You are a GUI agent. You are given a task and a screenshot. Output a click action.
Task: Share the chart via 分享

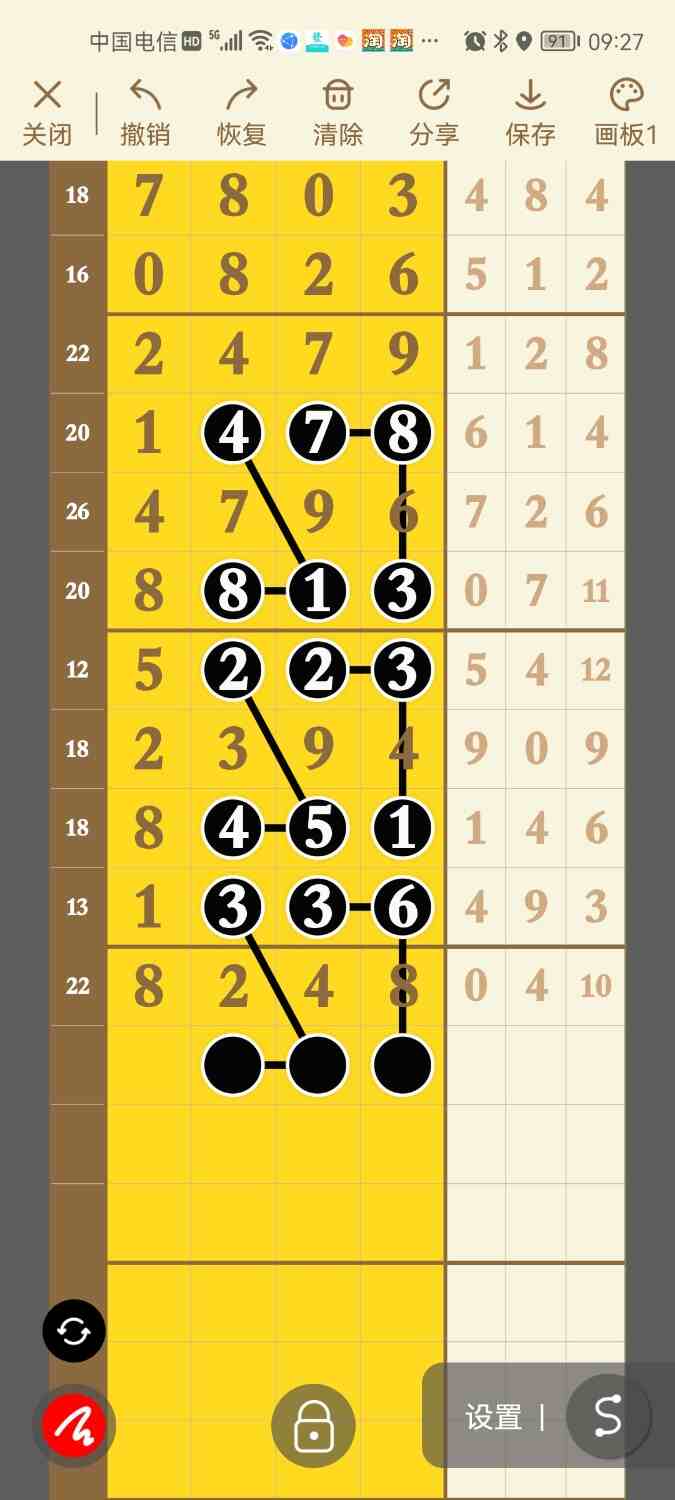coord(433,113)
